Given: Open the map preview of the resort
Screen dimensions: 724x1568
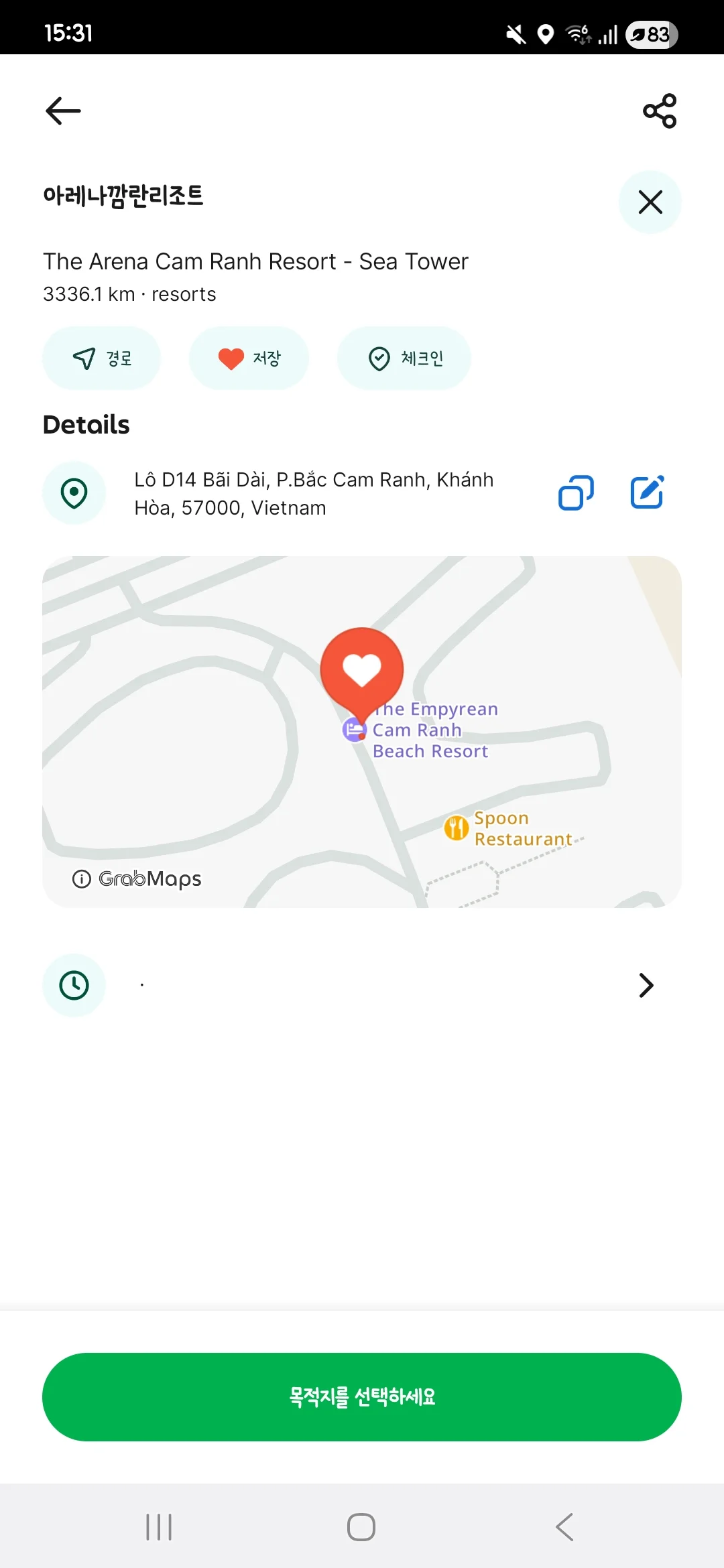Looking at the screenshot, I should (362, 732).
